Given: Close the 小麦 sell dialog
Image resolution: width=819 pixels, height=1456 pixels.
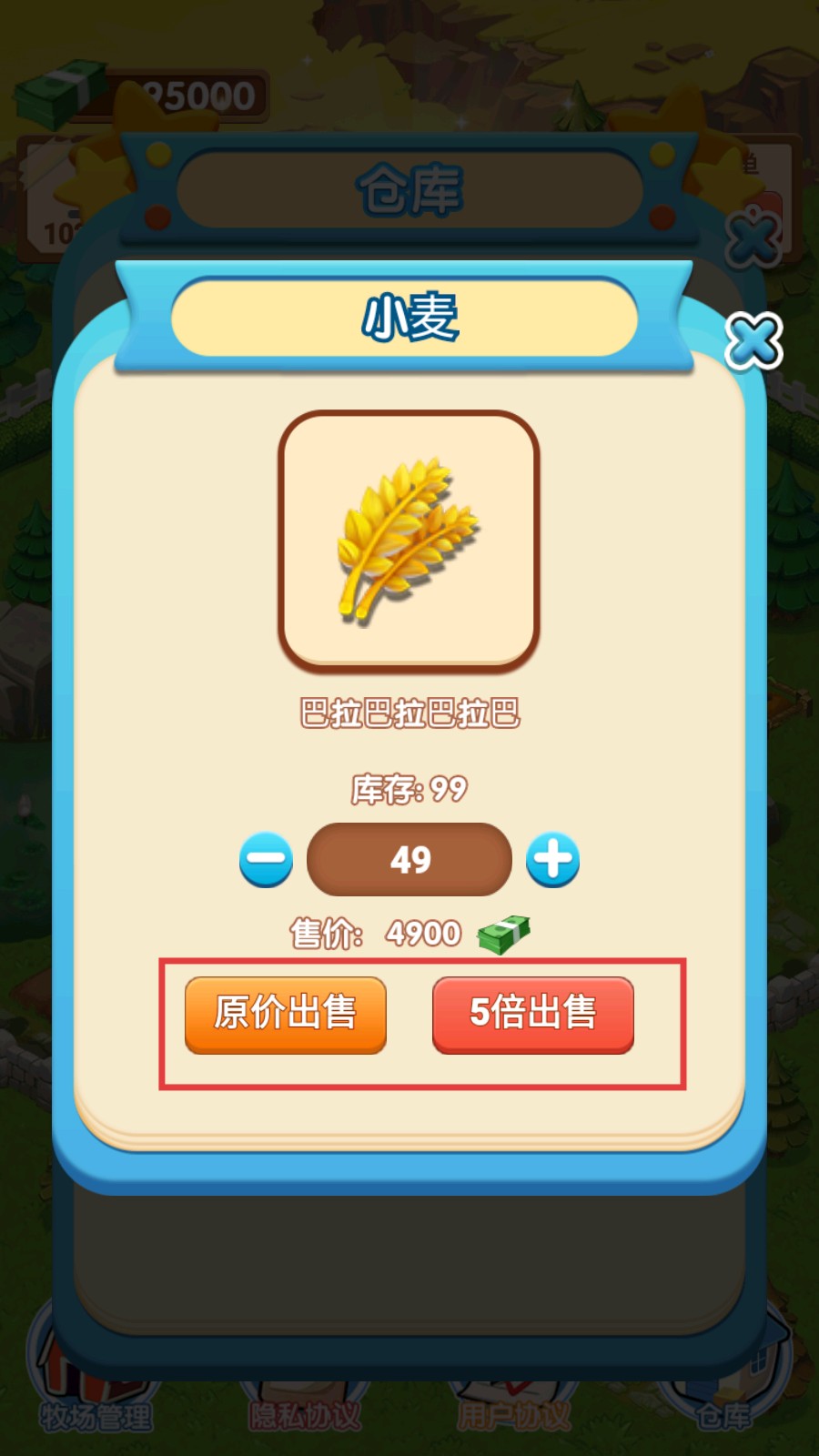Looking at the screenshot, I should click(x=753, y=340).
